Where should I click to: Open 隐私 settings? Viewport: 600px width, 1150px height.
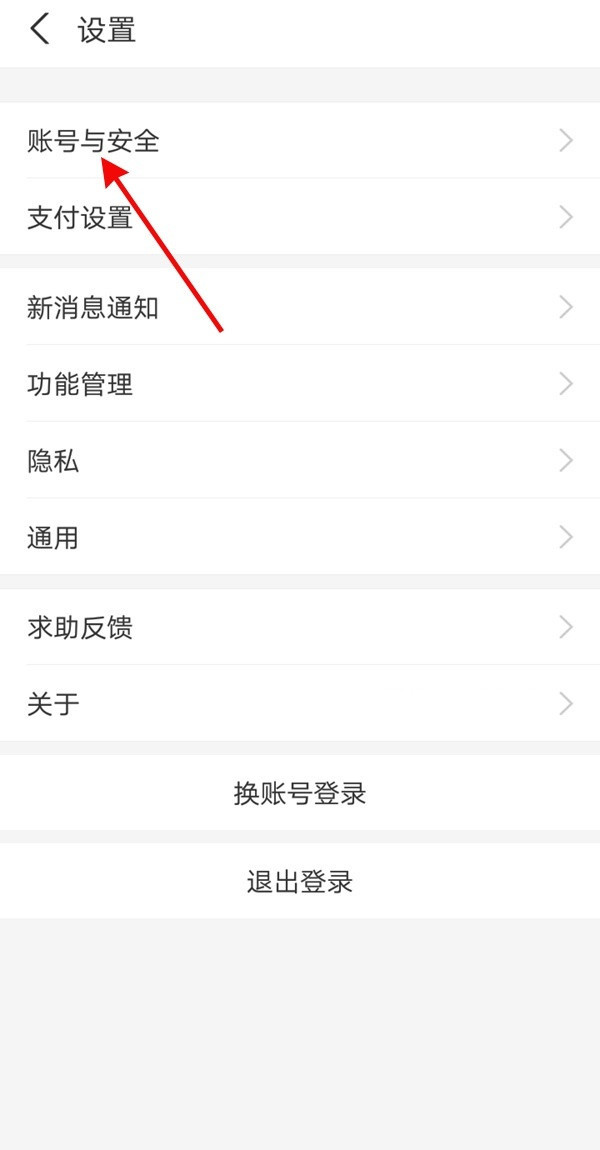click(300, 461)
